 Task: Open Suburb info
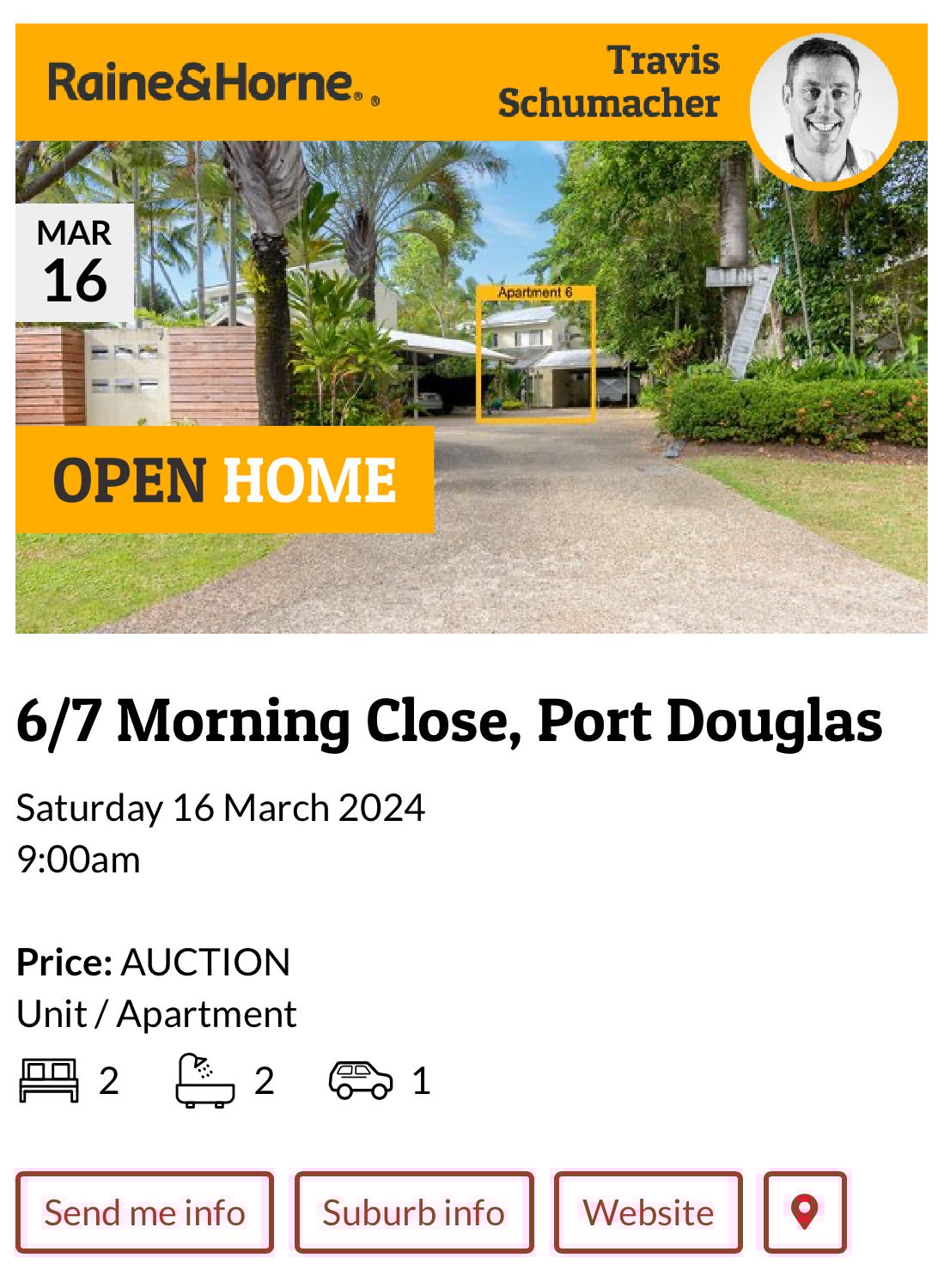pos(414,1212)
